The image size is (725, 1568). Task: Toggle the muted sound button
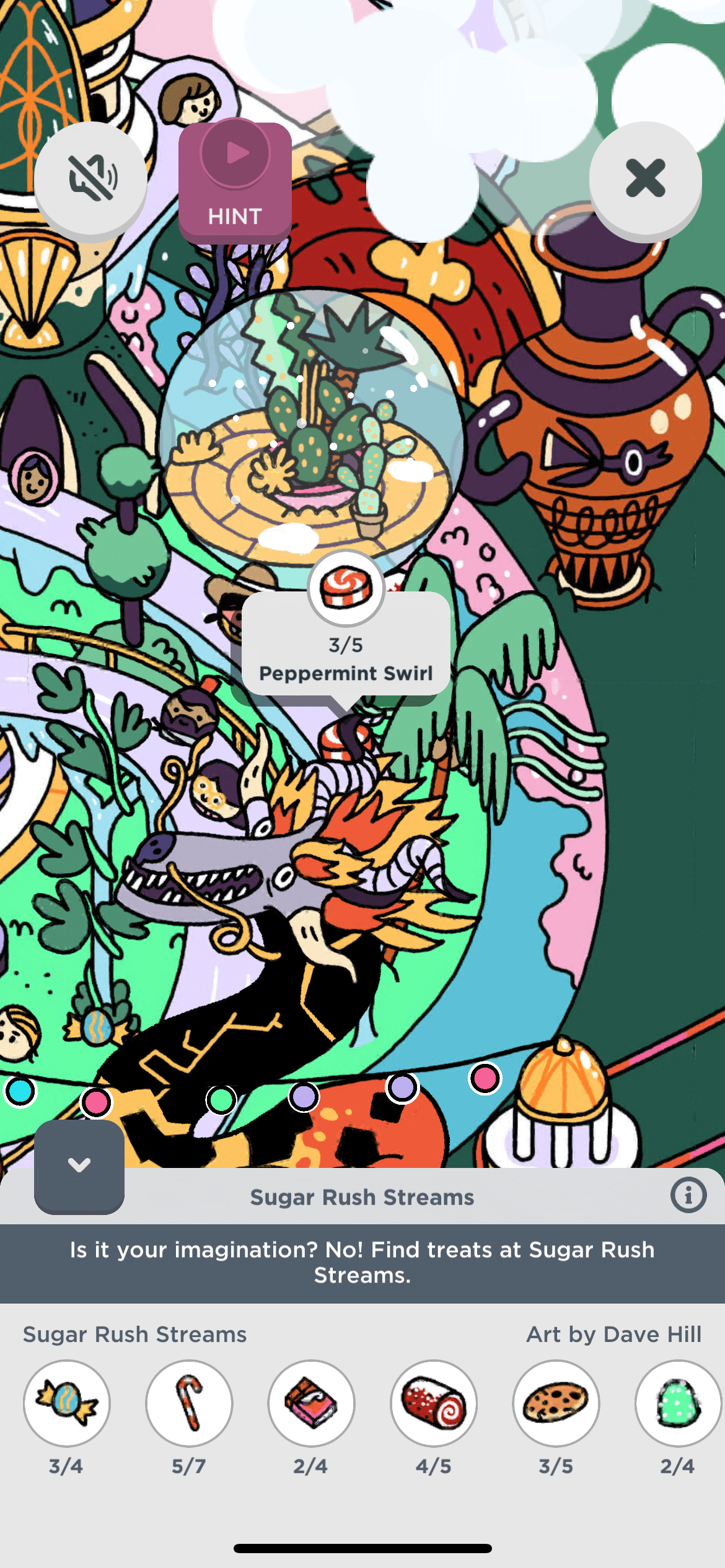pyautogui.click(x=91, y=179)
